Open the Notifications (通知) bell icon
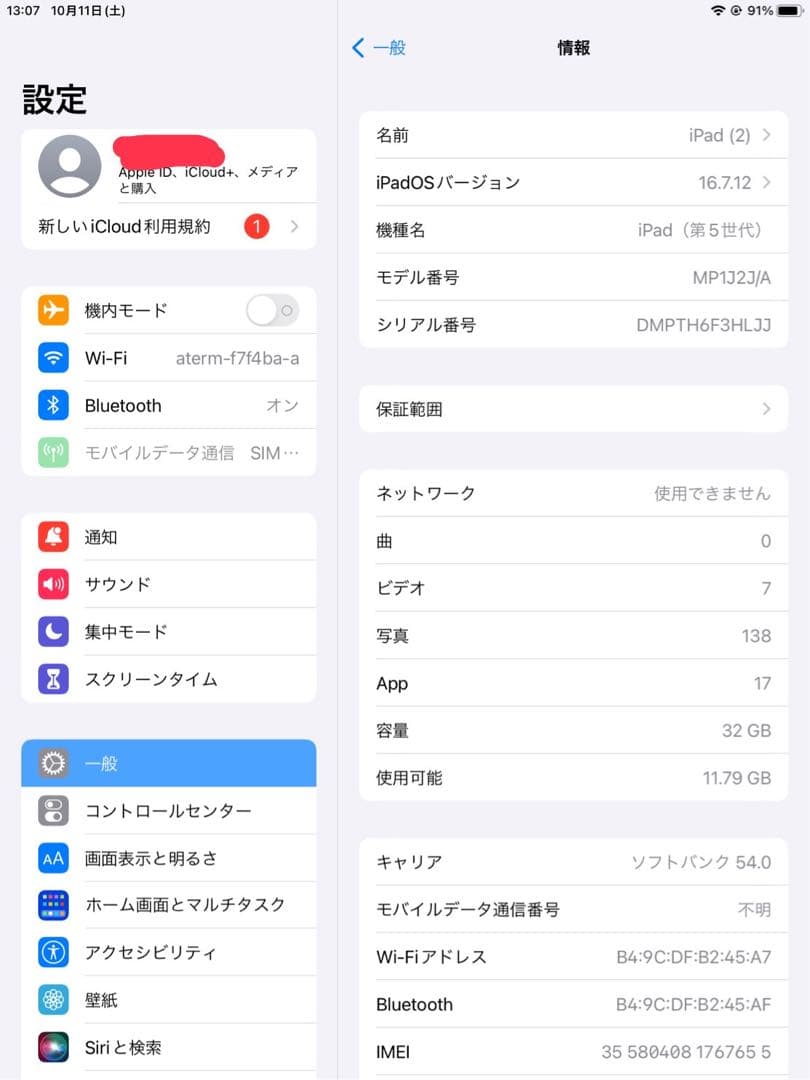The height and width of the screenshot is (1080, 810). (x=52, y=537)
